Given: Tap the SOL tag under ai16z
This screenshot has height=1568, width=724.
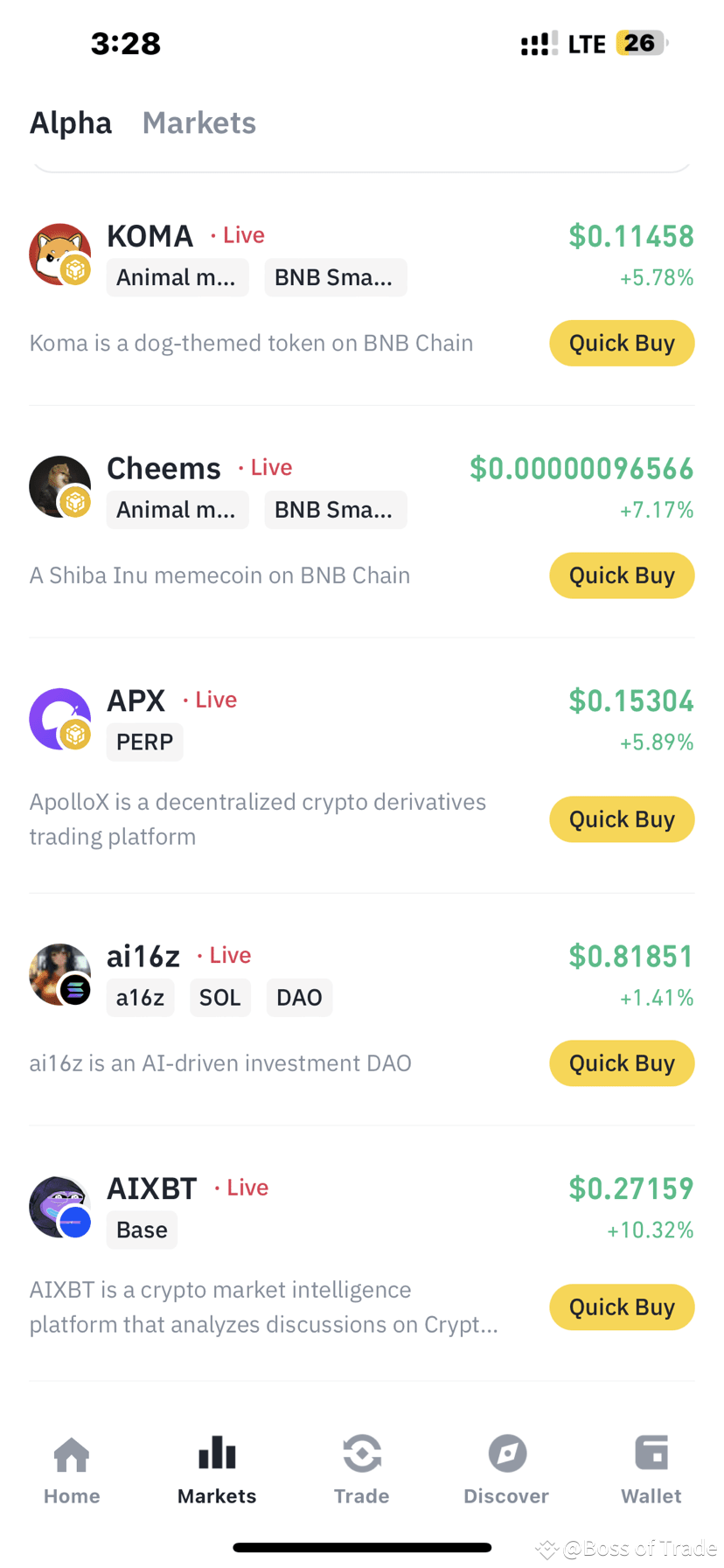Looking at the screenshot, I should pos(220,997).
